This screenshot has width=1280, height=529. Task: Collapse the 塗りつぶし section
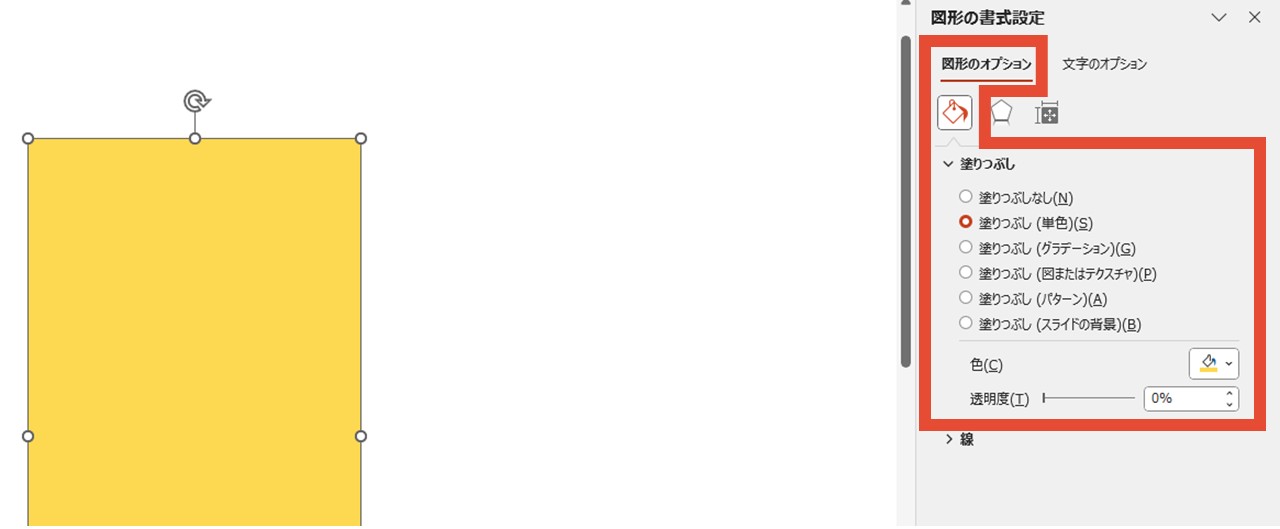[949, 164]
